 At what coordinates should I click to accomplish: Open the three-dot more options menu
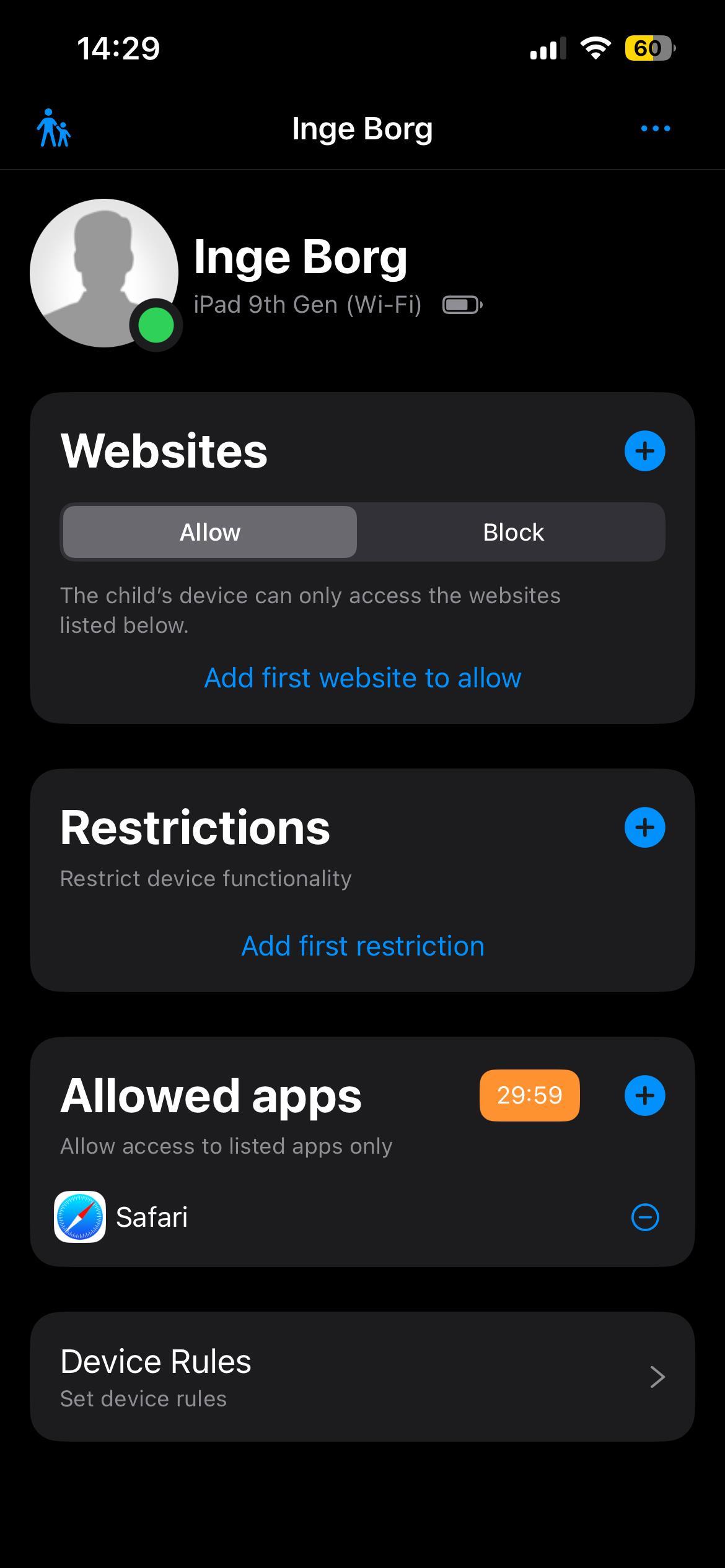655,128
